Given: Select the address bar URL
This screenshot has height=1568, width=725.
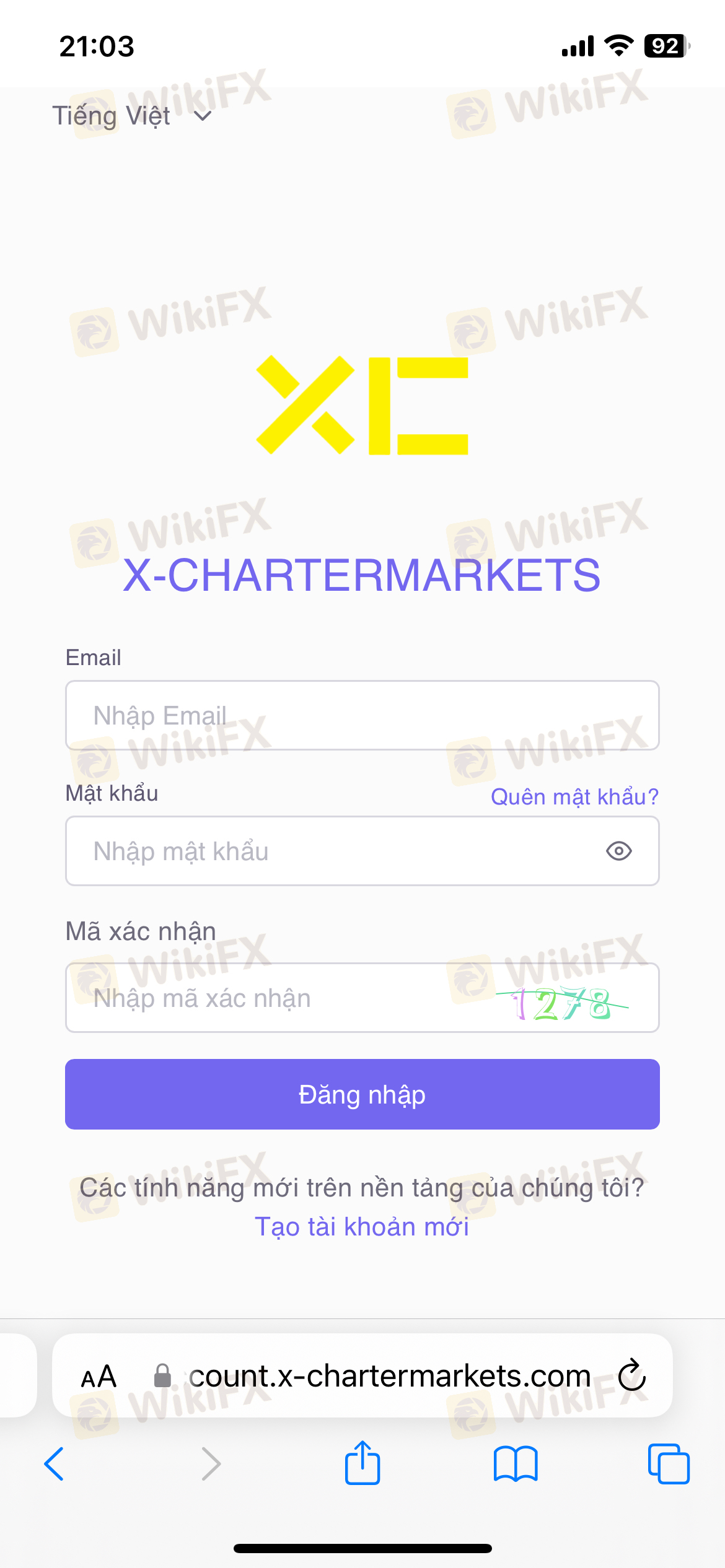Looking at the screenshot, I should 389,1376.
